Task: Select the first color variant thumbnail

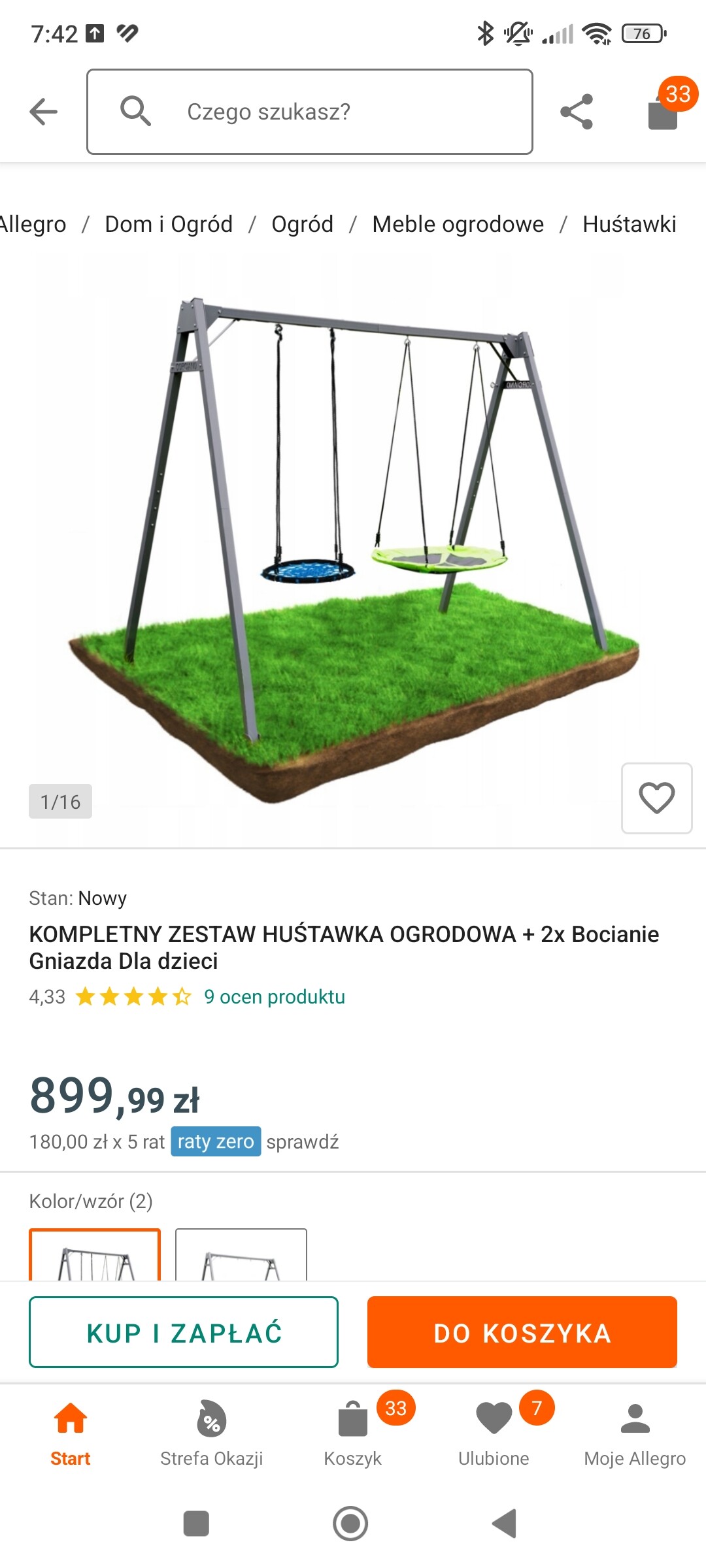Action: click(95, 1256)
